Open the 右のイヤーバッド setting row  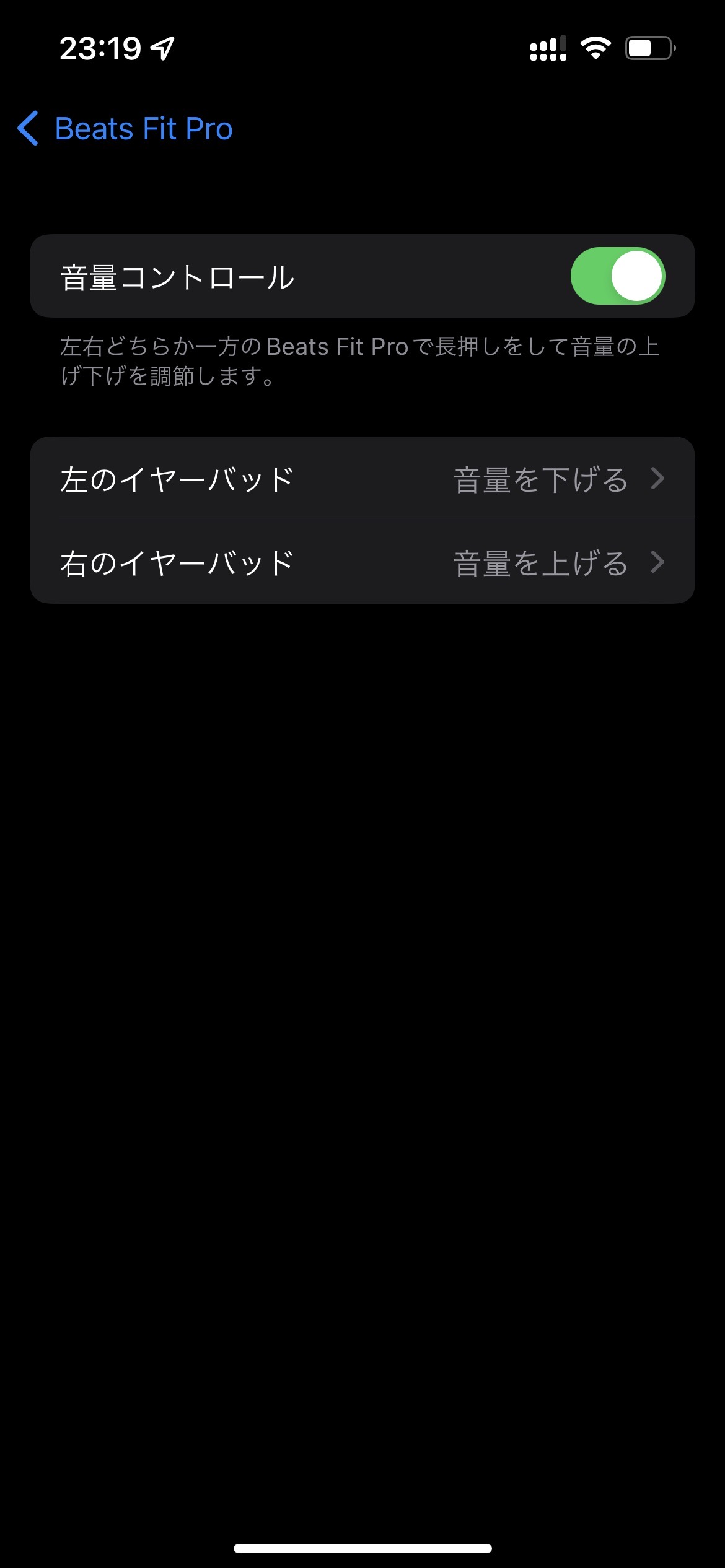pyautogui.click(x=362, y=562)
